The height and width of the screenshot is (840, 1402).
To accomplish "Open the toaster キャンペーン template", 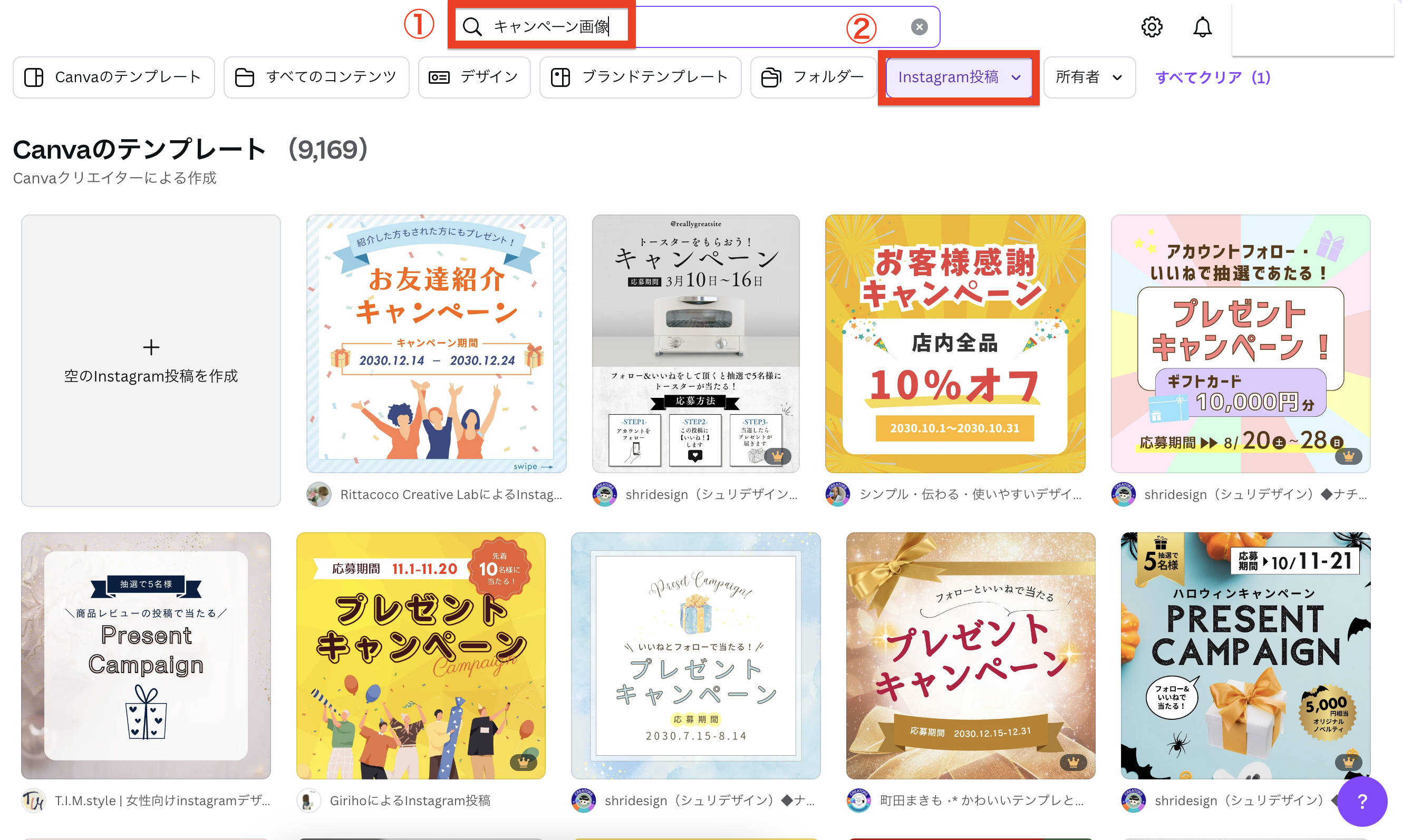I will click(x=695, y=344).
